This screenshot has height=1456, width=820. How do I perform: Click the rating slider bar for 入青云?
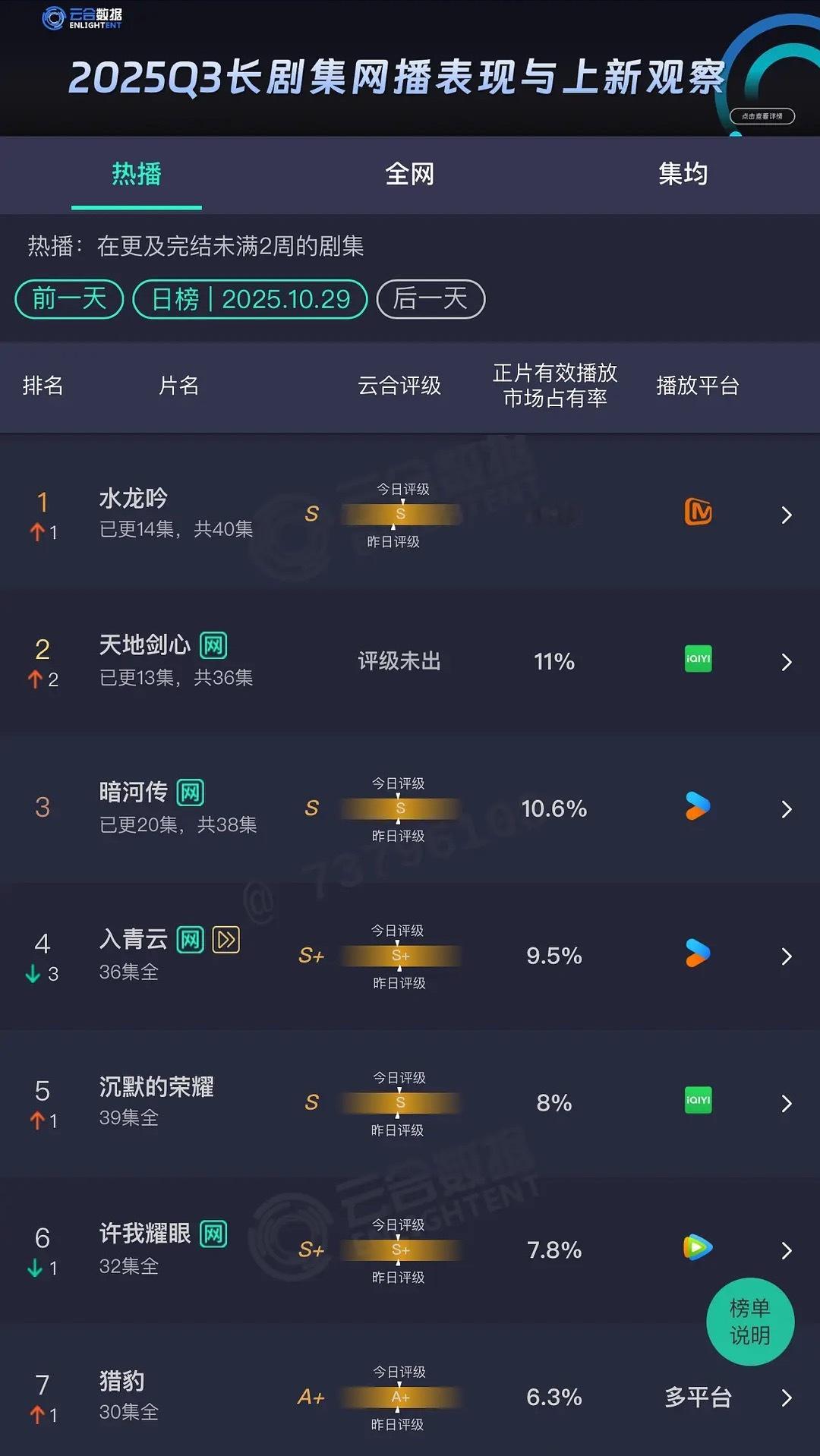click(400, 956)
